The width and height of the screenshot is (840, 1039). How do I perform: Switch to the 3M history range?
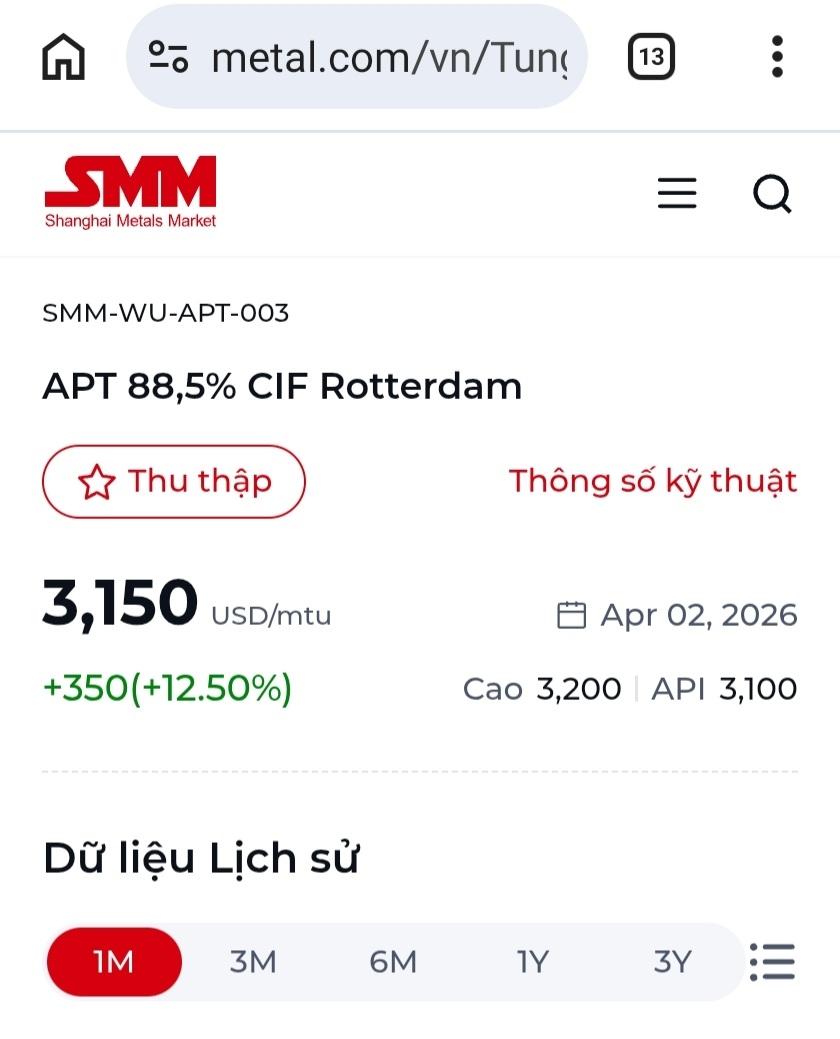point(253,962)
